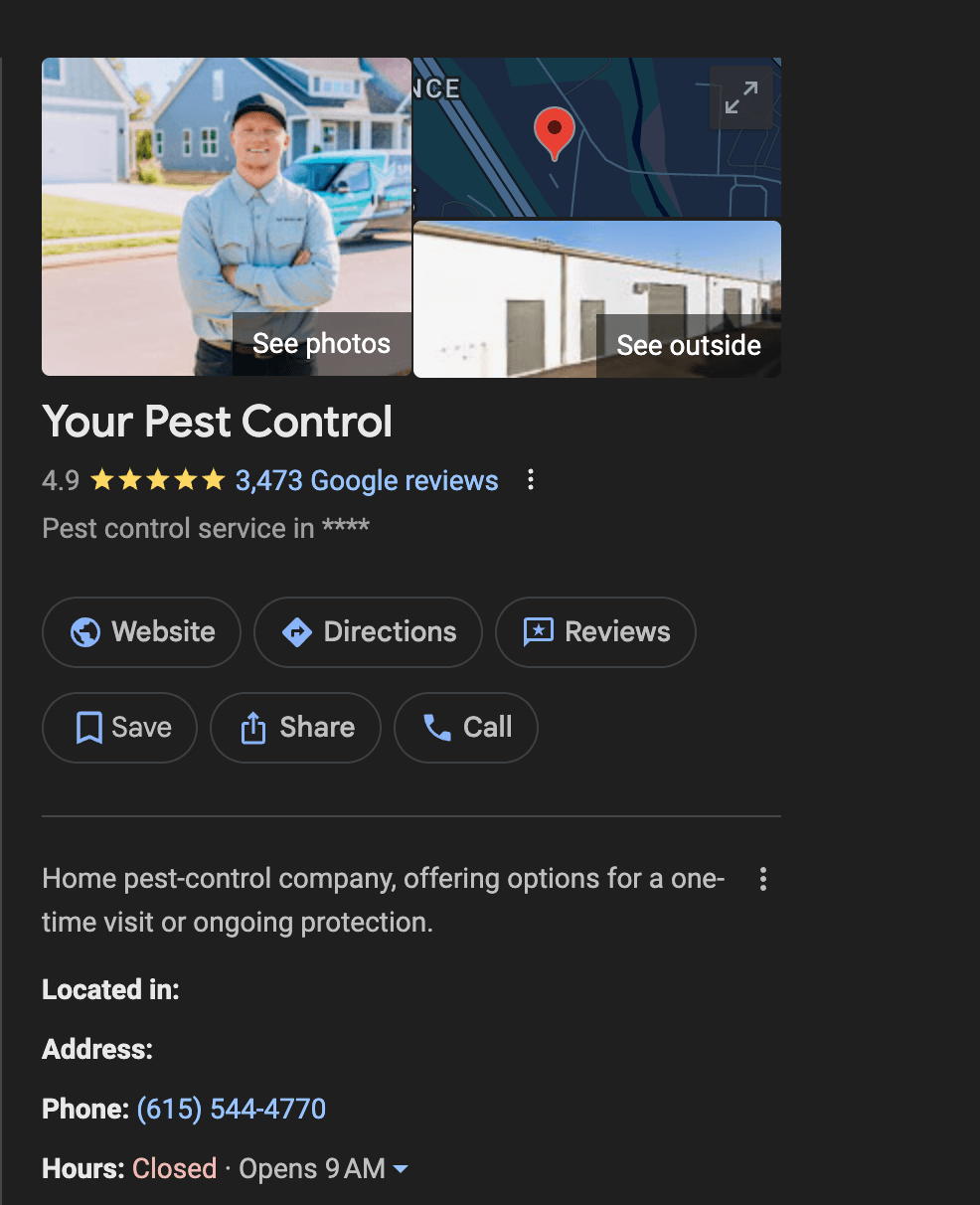980x1205 pixels.
Task: Open the overflow menu next to the description
Action: [763, 879]
